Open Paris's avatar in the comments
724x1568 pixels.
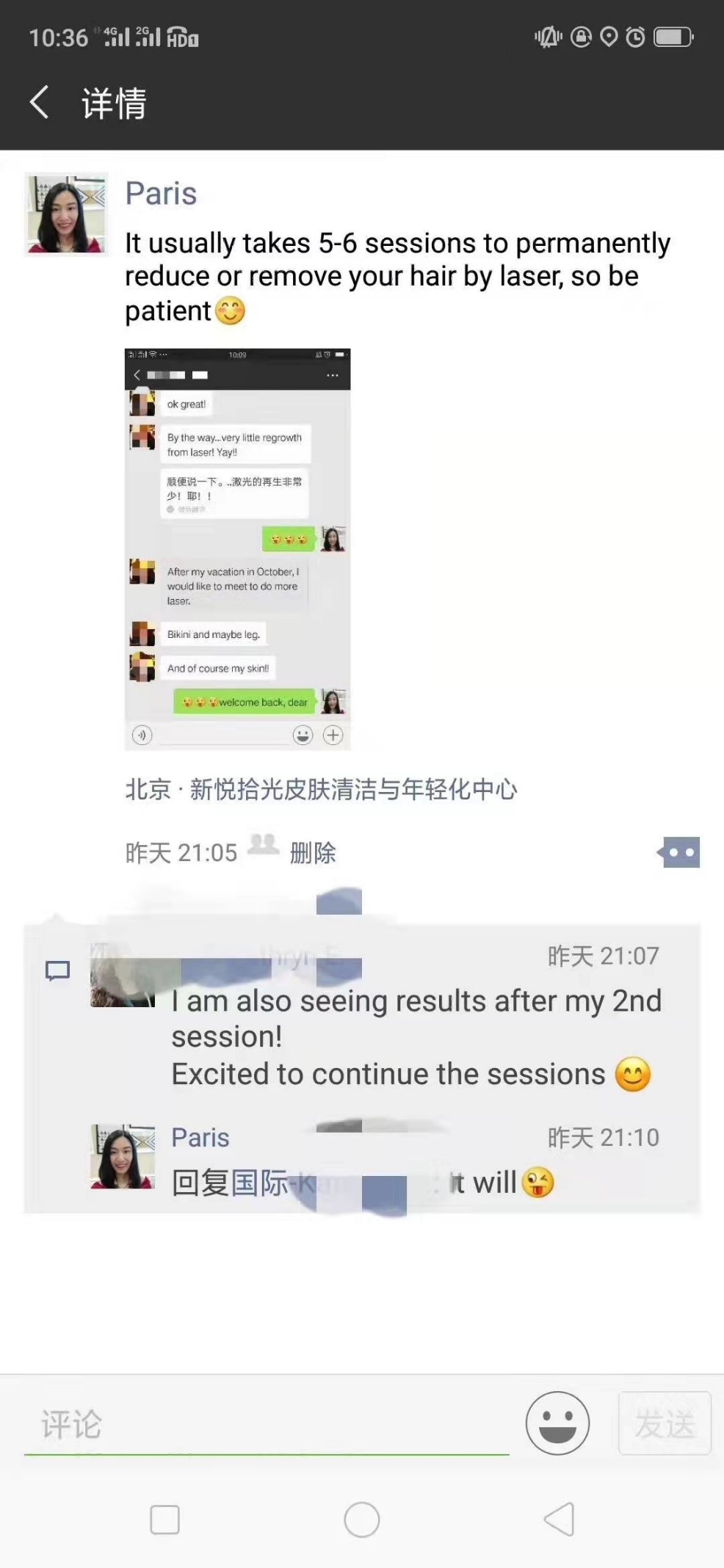tap(123, 1156)
